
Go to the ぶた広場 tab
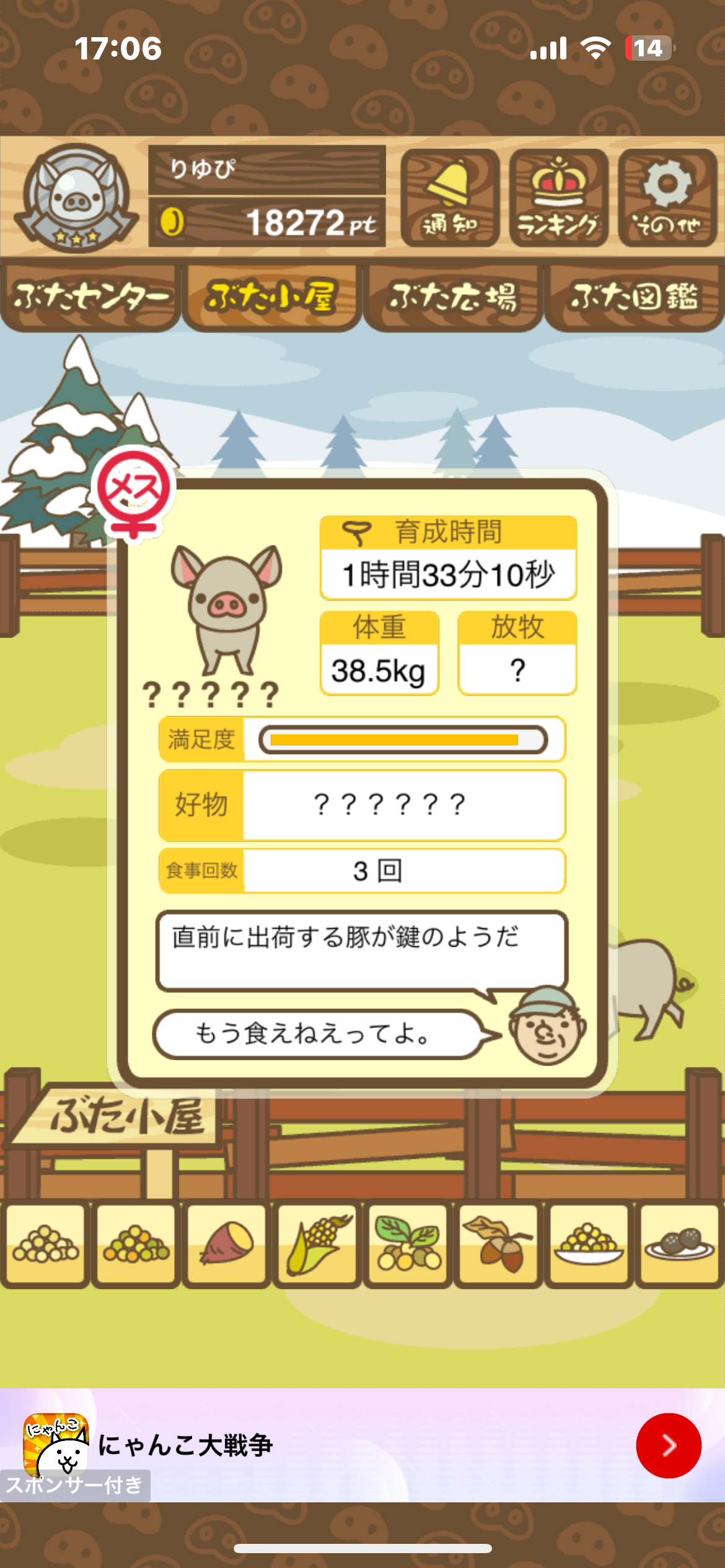pos(453,297)
